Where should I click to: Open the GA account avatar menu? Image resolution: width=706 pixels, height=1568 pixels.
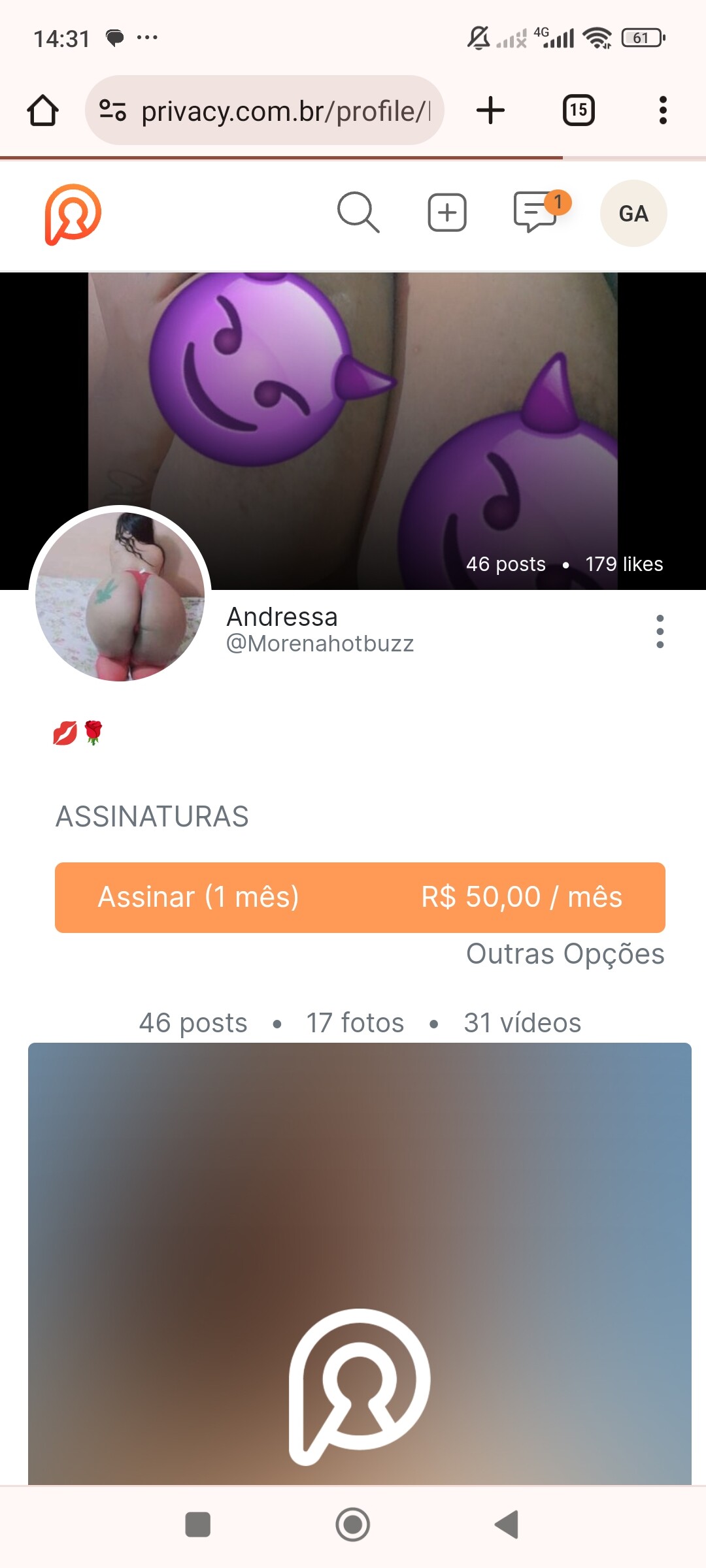tap(633, 214)
